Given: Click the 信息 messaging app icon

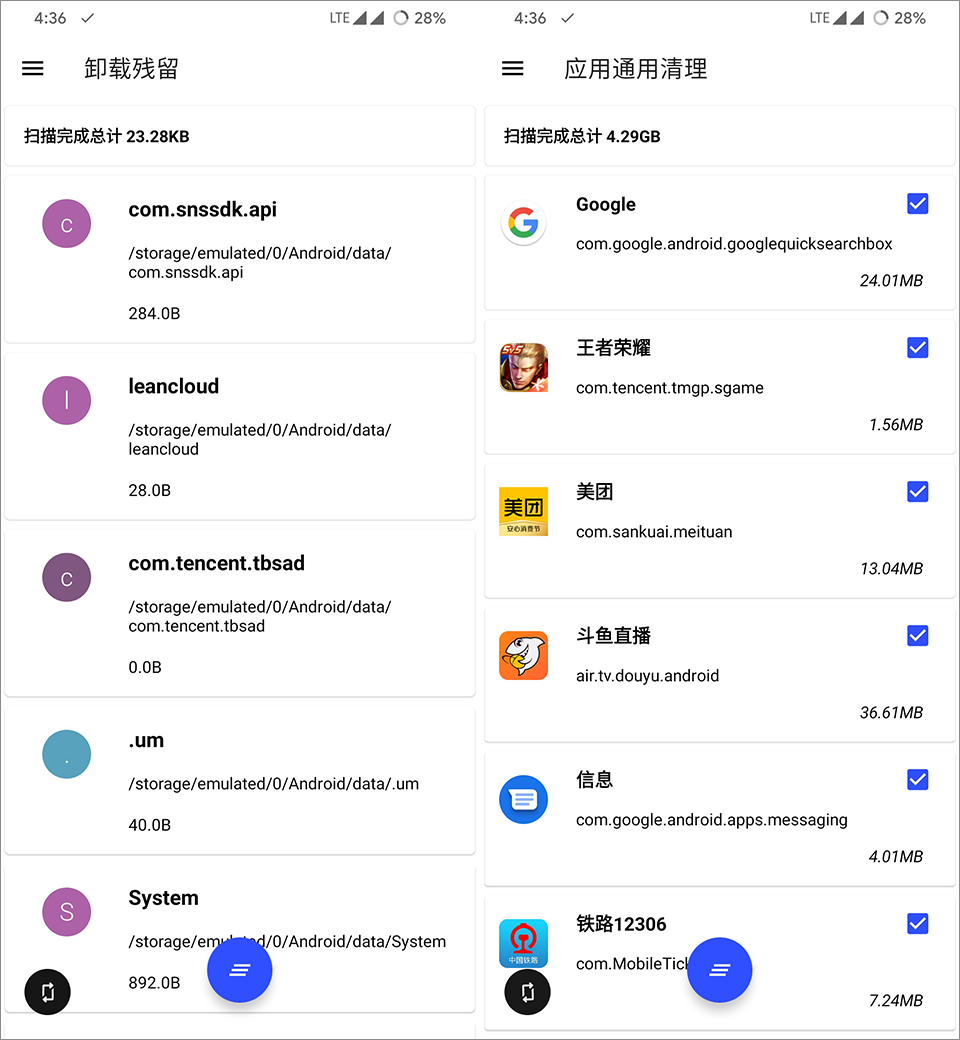Looking at the screenshot, I should click(x=523, y=799).
